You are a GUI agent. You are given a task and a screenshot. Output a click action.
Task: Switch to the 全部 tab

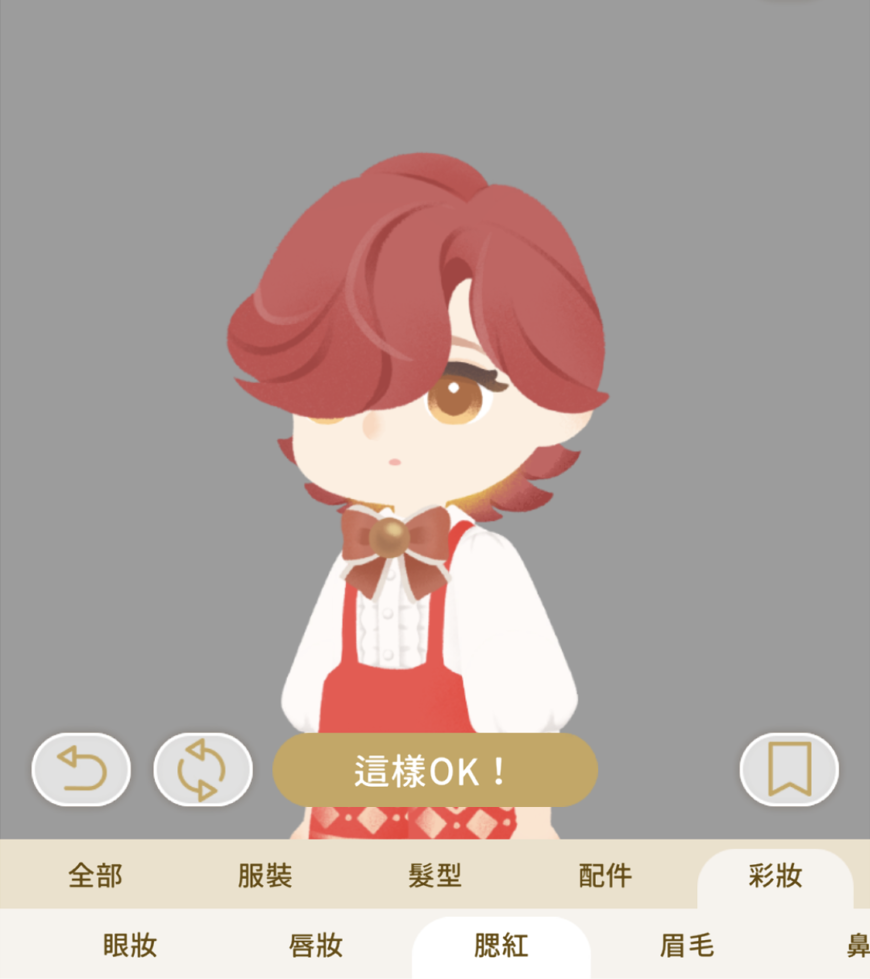(95, 876)
